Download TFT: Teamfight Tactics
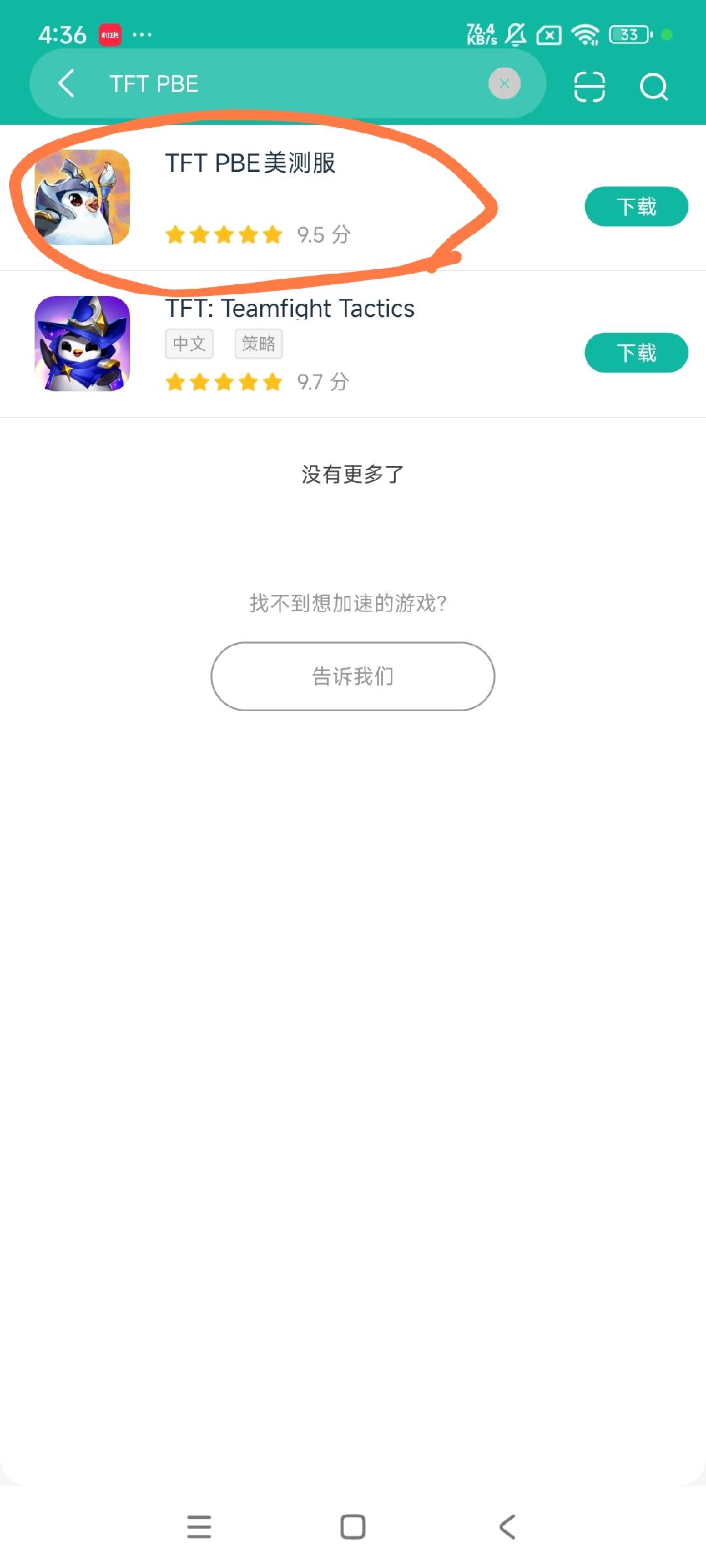 (x=636, y=353)
